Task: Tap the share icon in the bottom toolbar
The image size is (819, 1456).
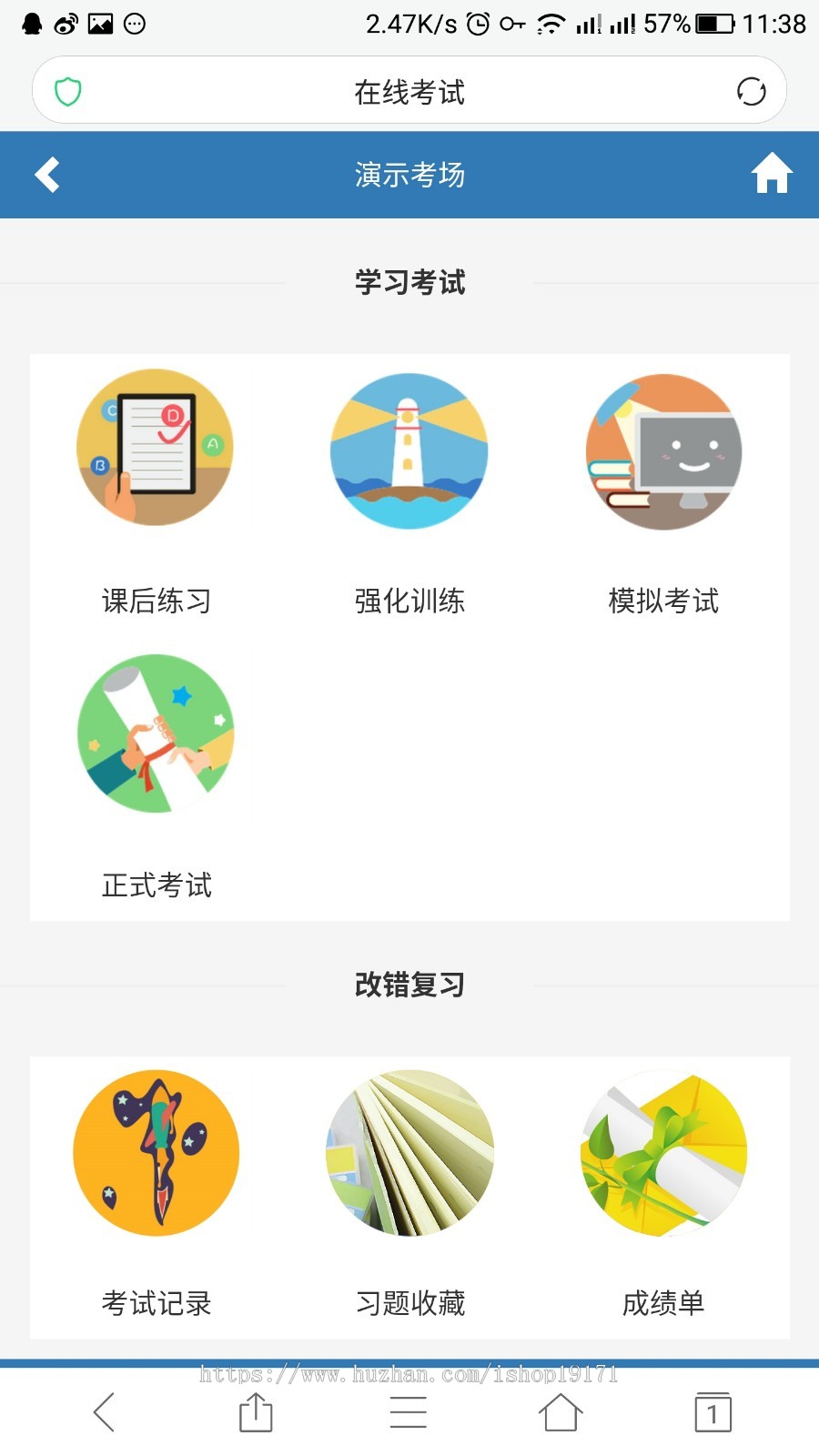Action: point(255,1413)
